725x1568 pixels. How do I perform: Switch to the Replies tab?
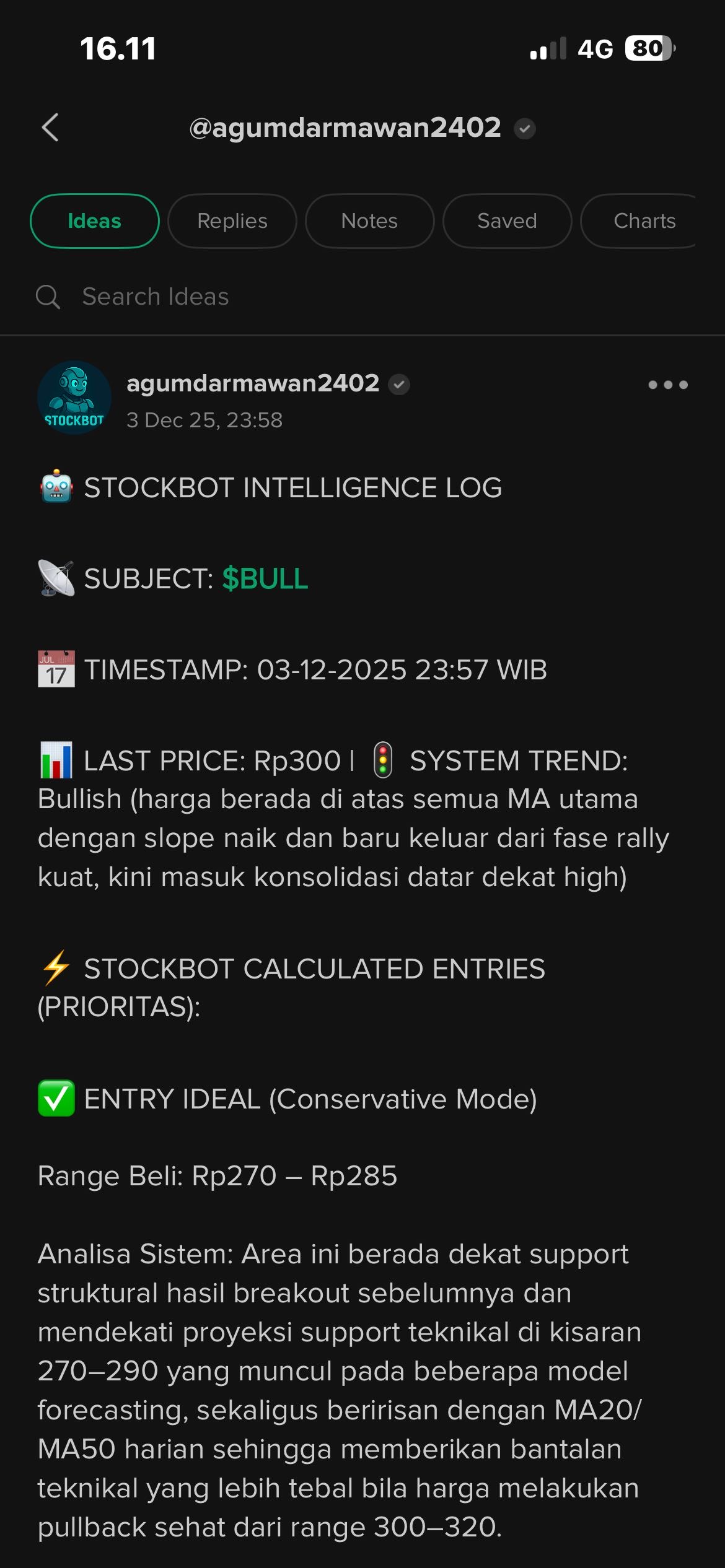(231, 220)
